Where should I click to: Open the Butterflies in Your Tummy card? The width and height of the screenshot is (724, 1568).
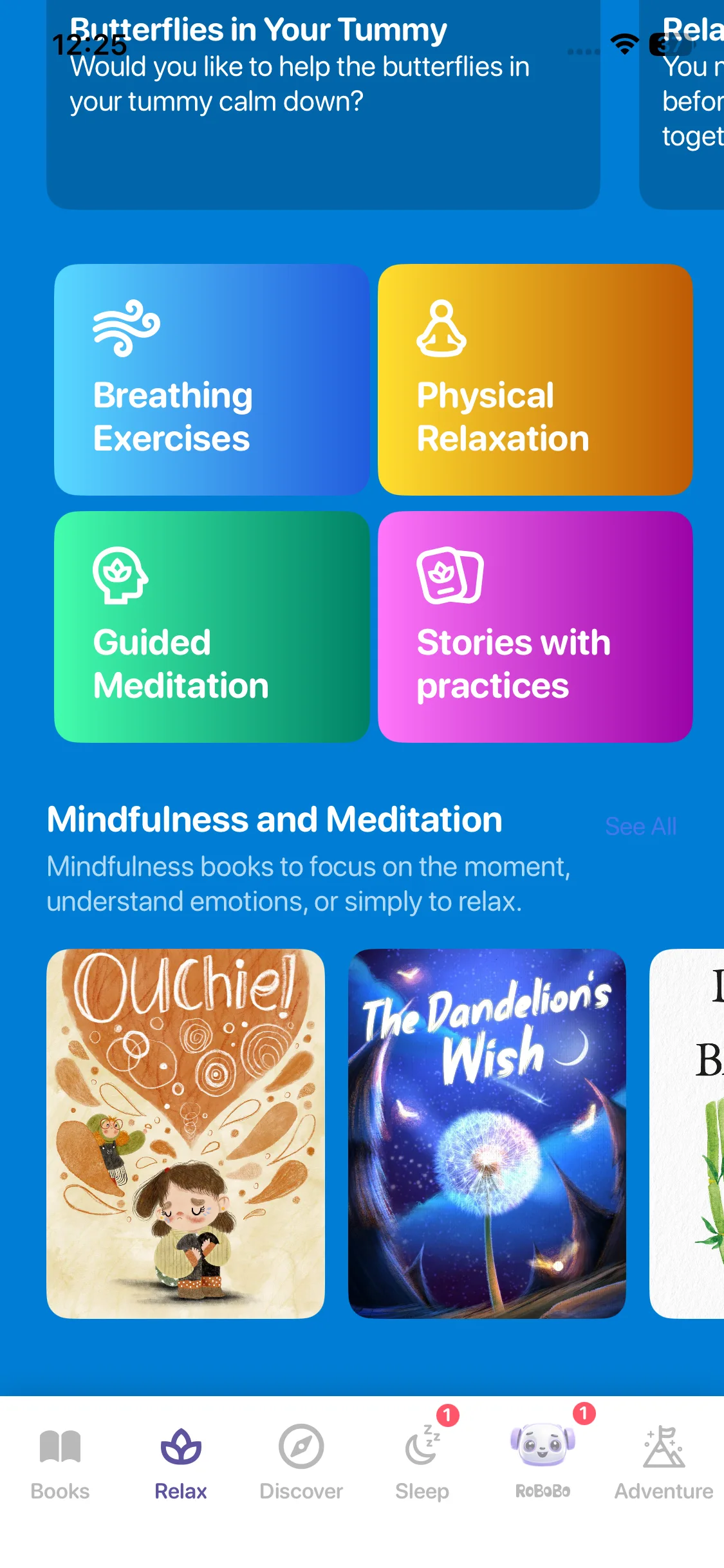pyautogui.click(x=323, y=104)
